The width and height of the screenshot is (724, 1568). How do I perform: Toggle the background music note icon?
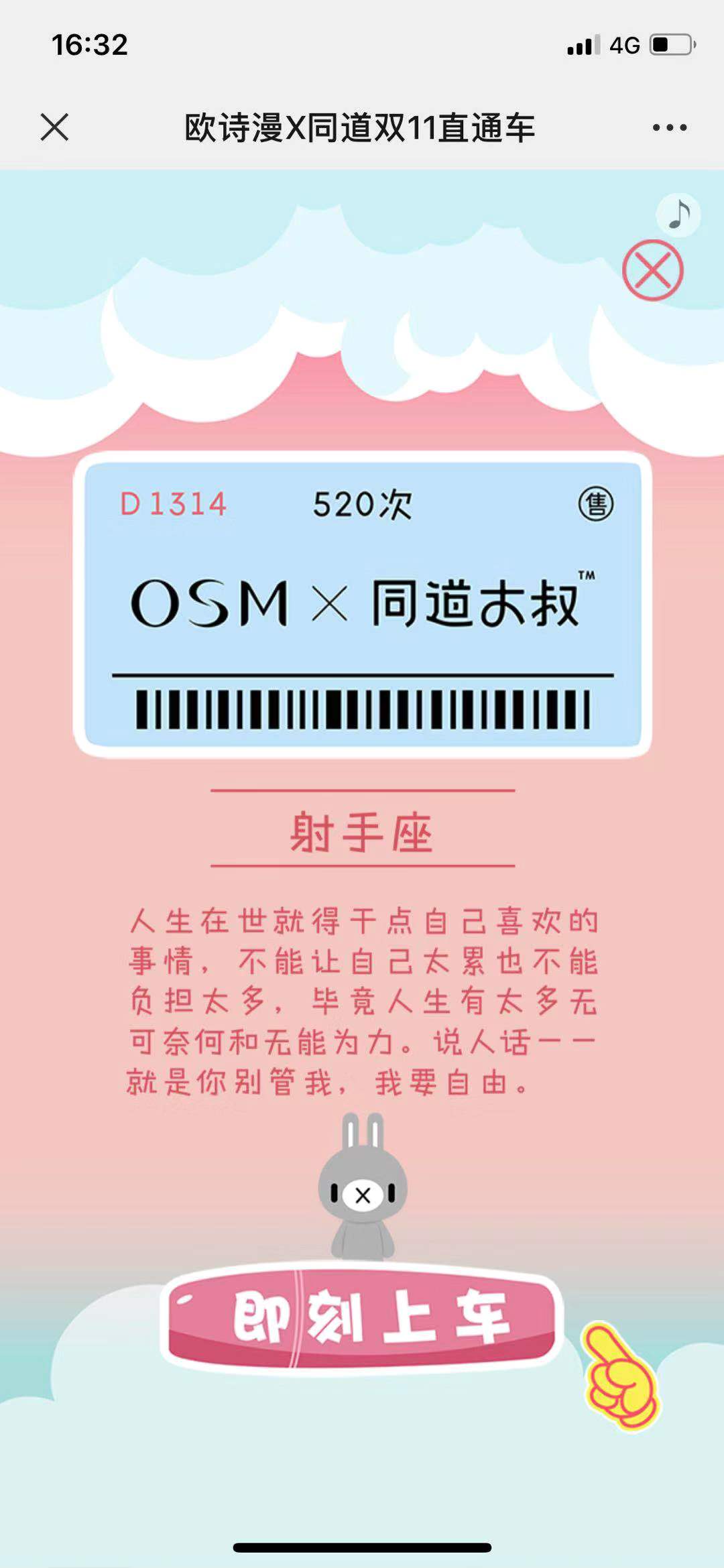678,215
